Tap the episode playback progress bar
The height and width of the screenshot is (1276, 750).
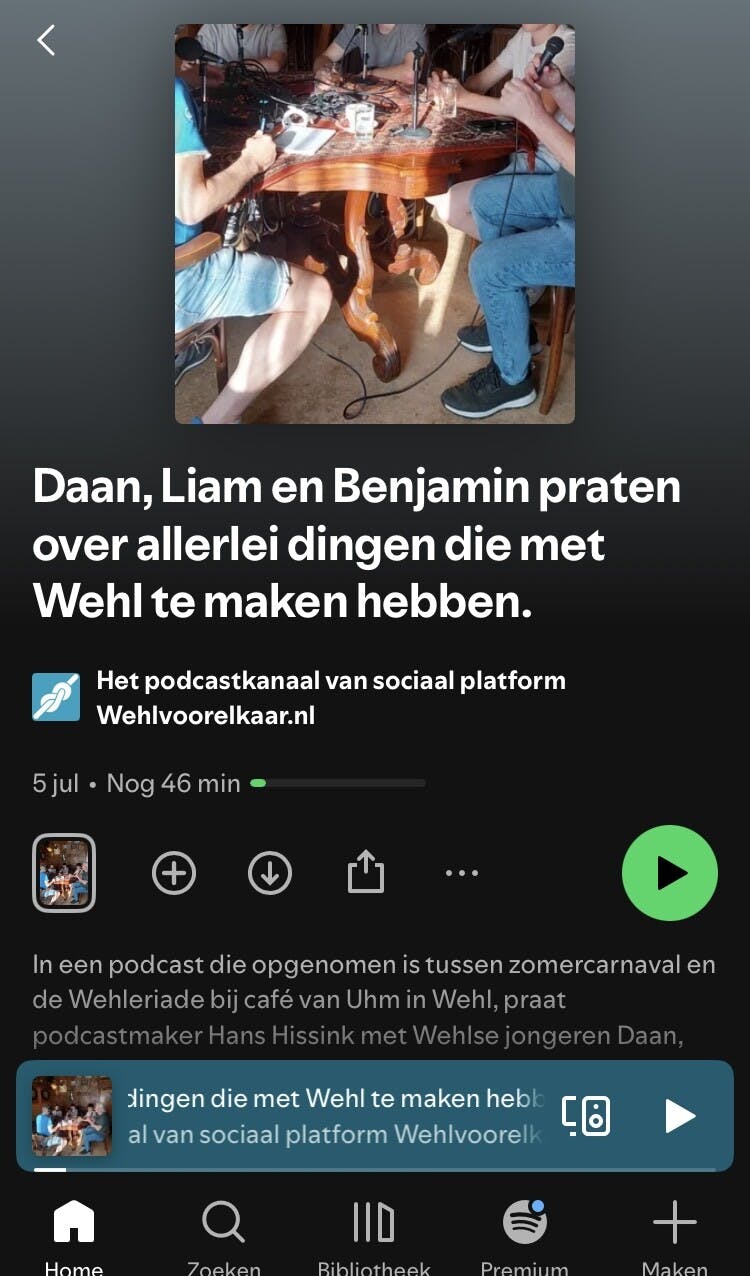(x=340, y=783)
